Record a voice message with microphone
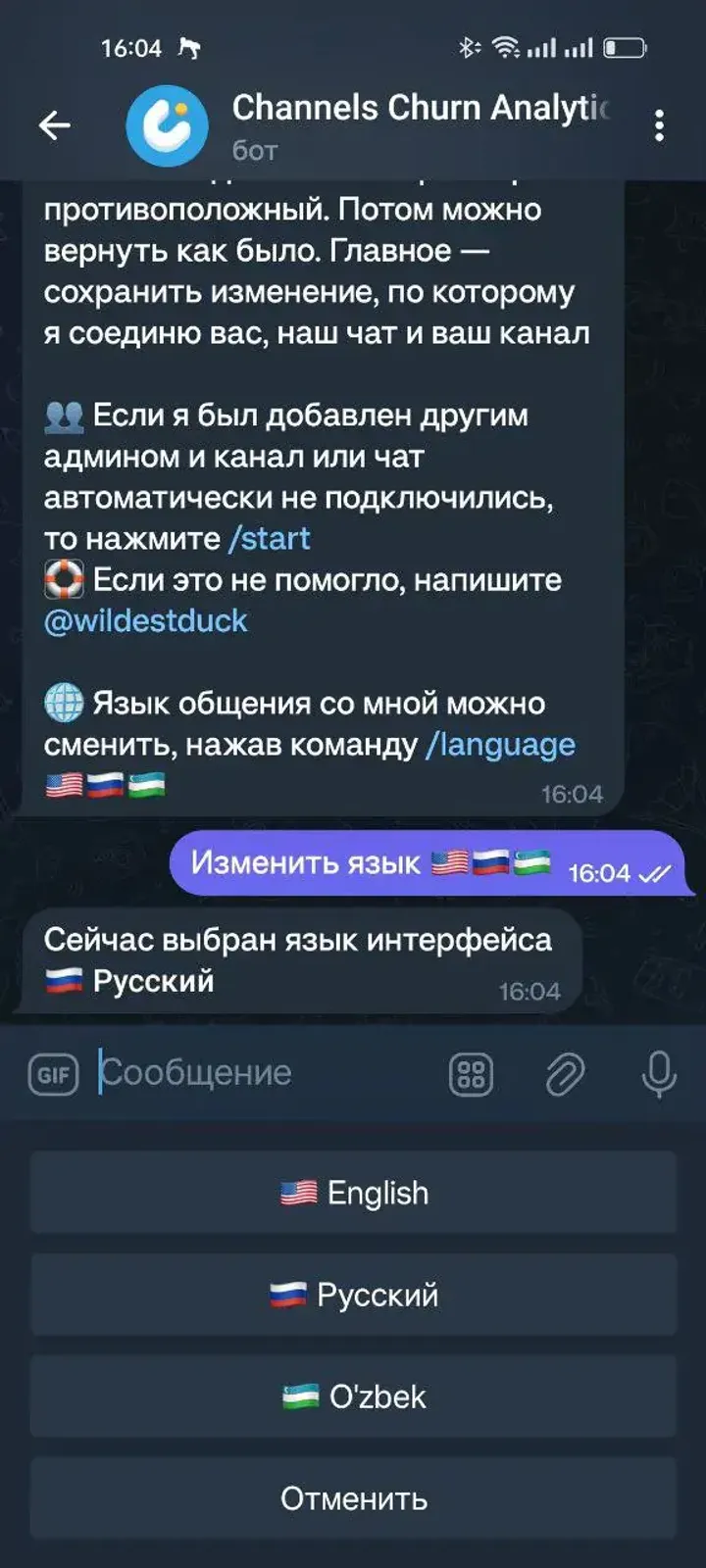706x1568 pixels. pos(659,1074)
